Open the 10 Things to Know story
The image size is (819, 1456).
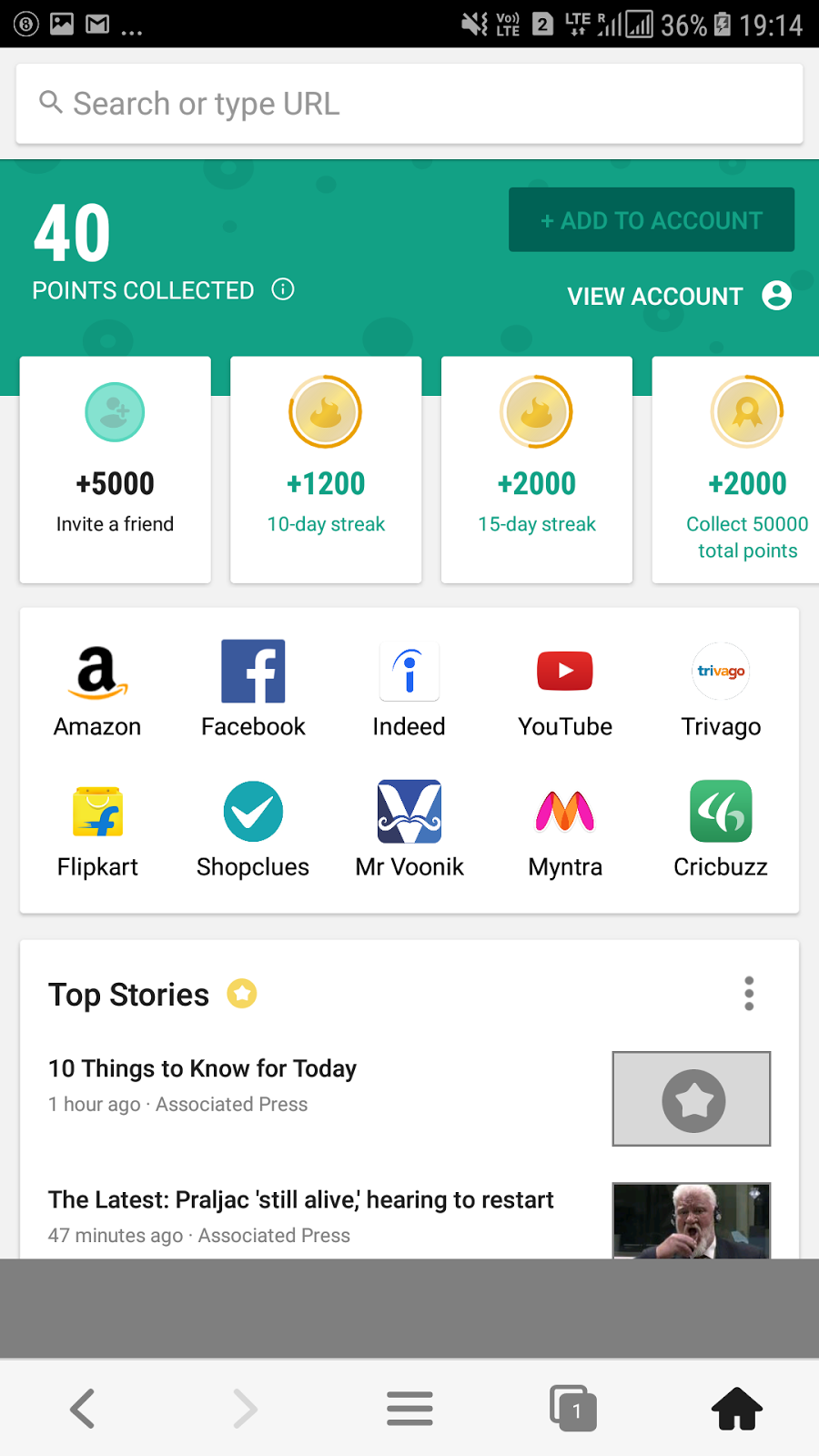click(202, 1068)
